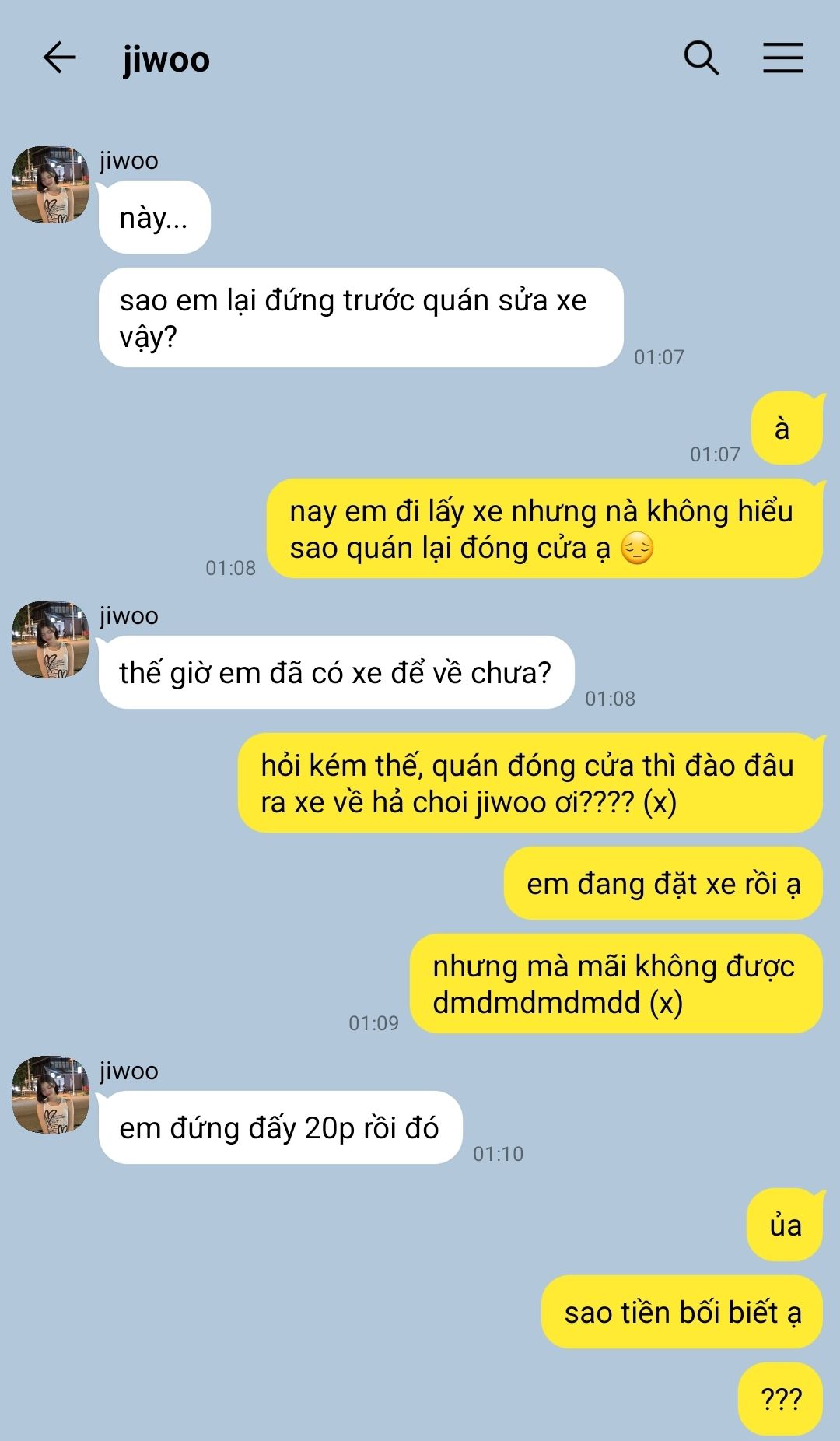Viewport: 840px width, 1441px height.
Task: Open the chat menu with three lines
Action: click(x=782, y=58)
